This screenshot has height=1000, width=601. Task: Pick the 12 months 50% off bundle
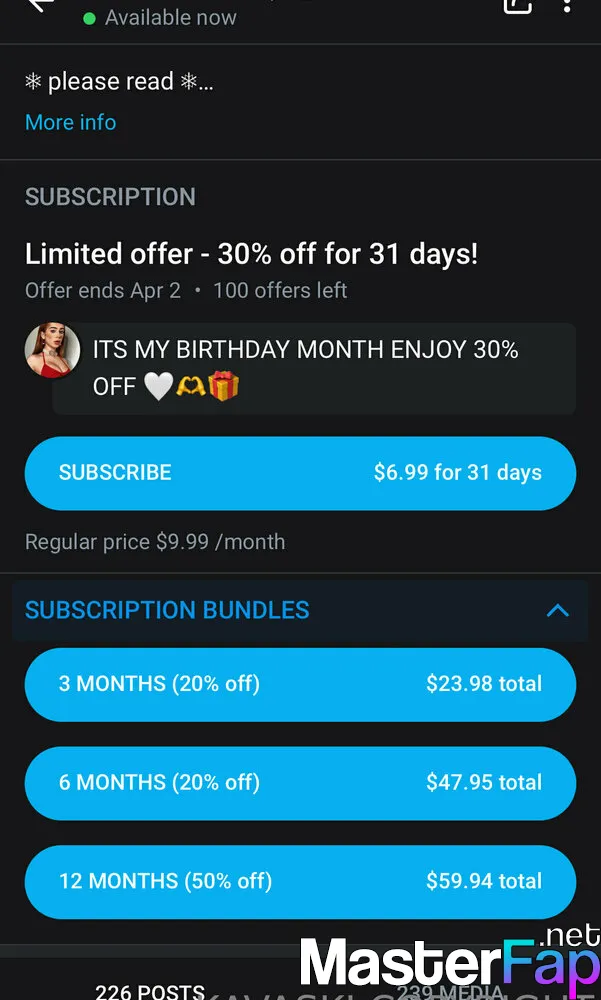click(x=300, y=882)
